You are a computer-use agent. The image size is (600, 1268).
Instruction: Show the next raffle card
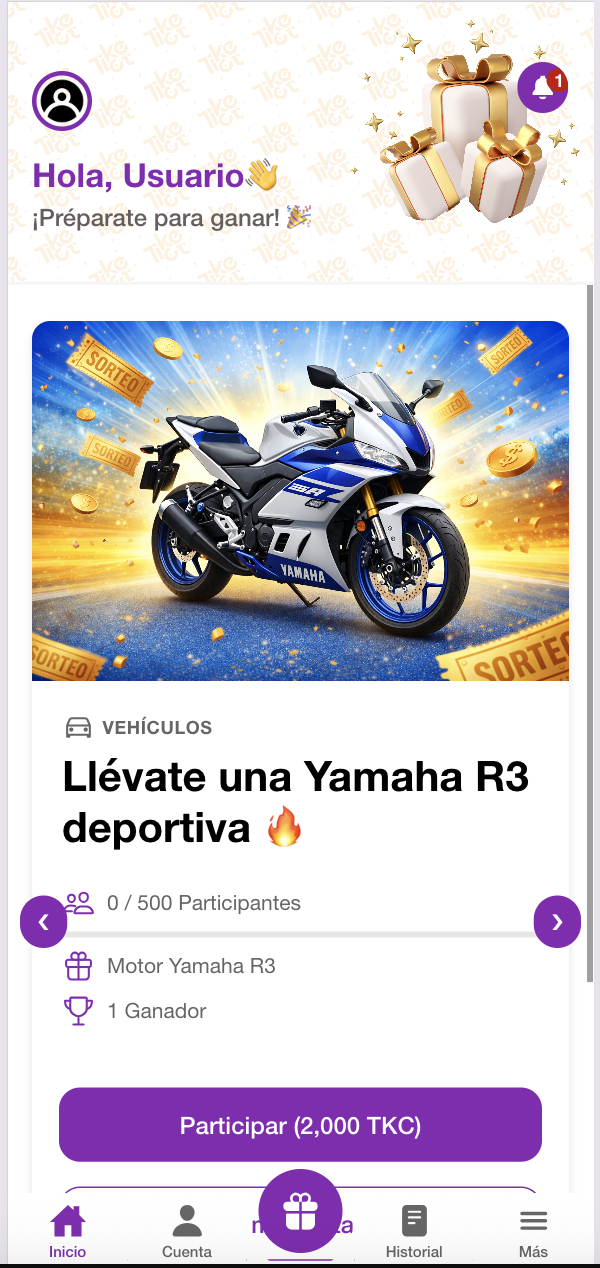click(x=557, y=922)
